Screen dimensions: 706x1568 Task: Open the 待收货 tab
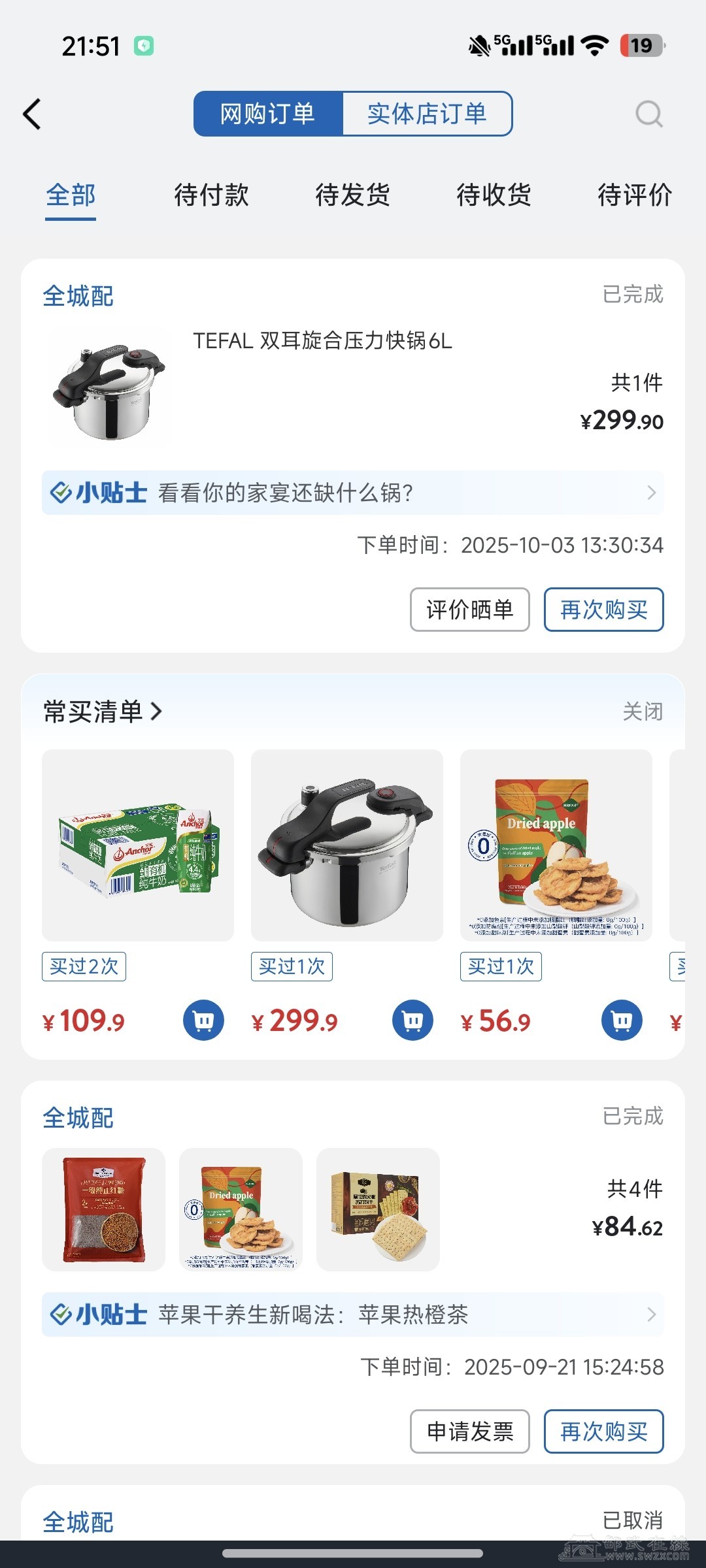pos(494,195)
